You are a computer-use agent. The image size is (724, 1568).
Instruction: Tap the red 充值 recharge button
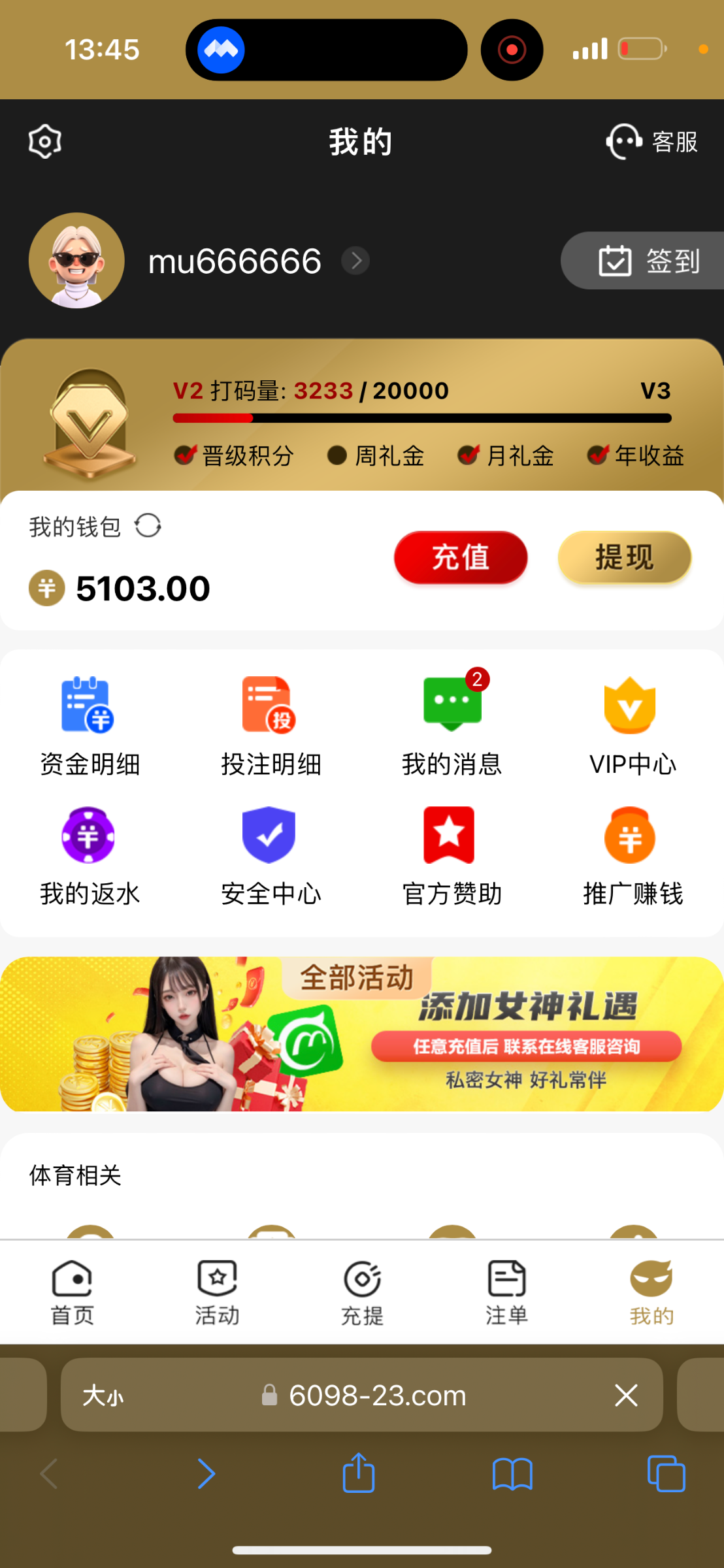pyautogui.click(x=460, y=557)
